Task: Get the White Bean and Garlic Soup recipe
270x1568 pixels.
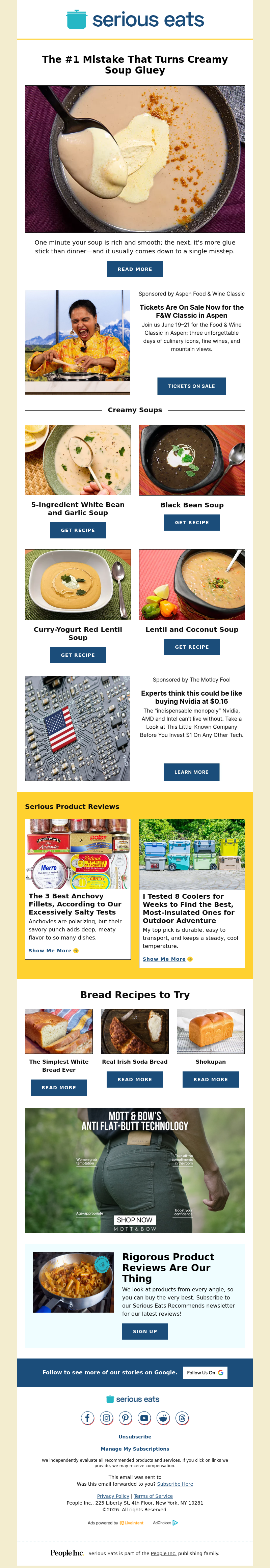Action: (x=78, y=530)
